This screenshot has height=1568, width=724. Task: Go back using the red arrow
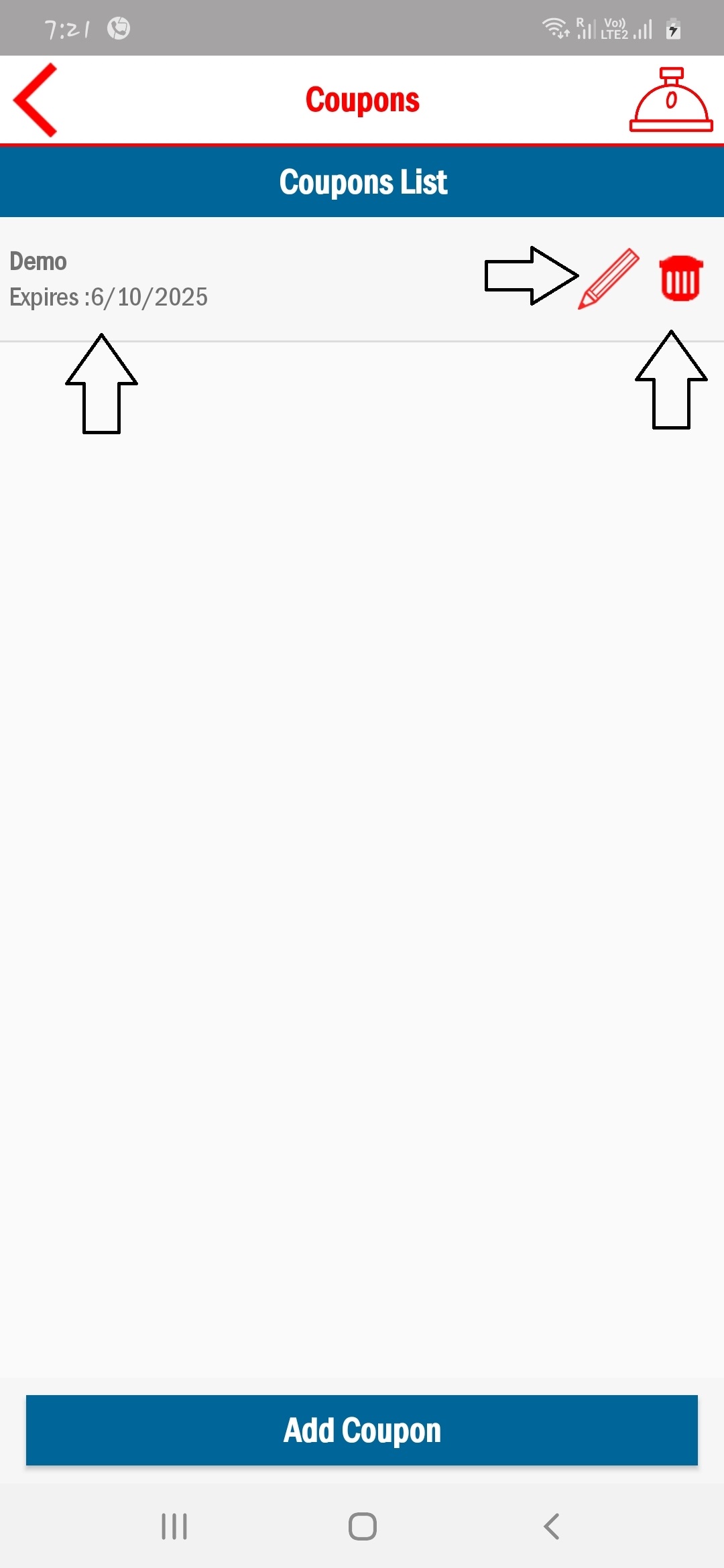tap(36, 101)
